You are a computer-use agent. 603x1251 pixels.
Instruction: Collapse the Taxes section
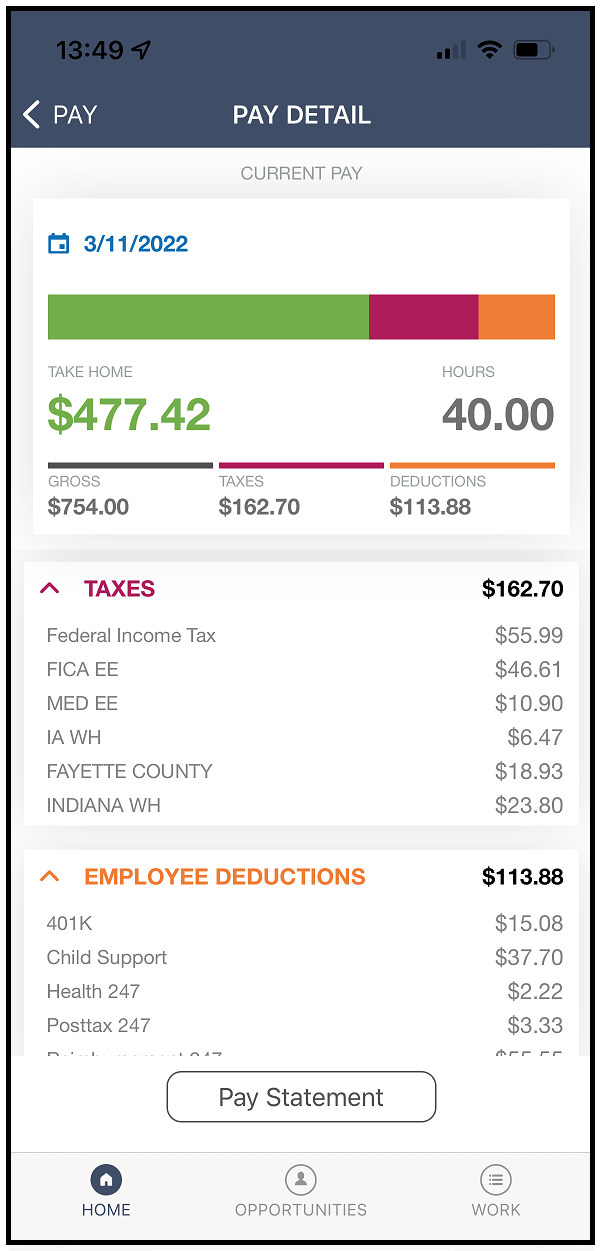[x=49, y=589]
